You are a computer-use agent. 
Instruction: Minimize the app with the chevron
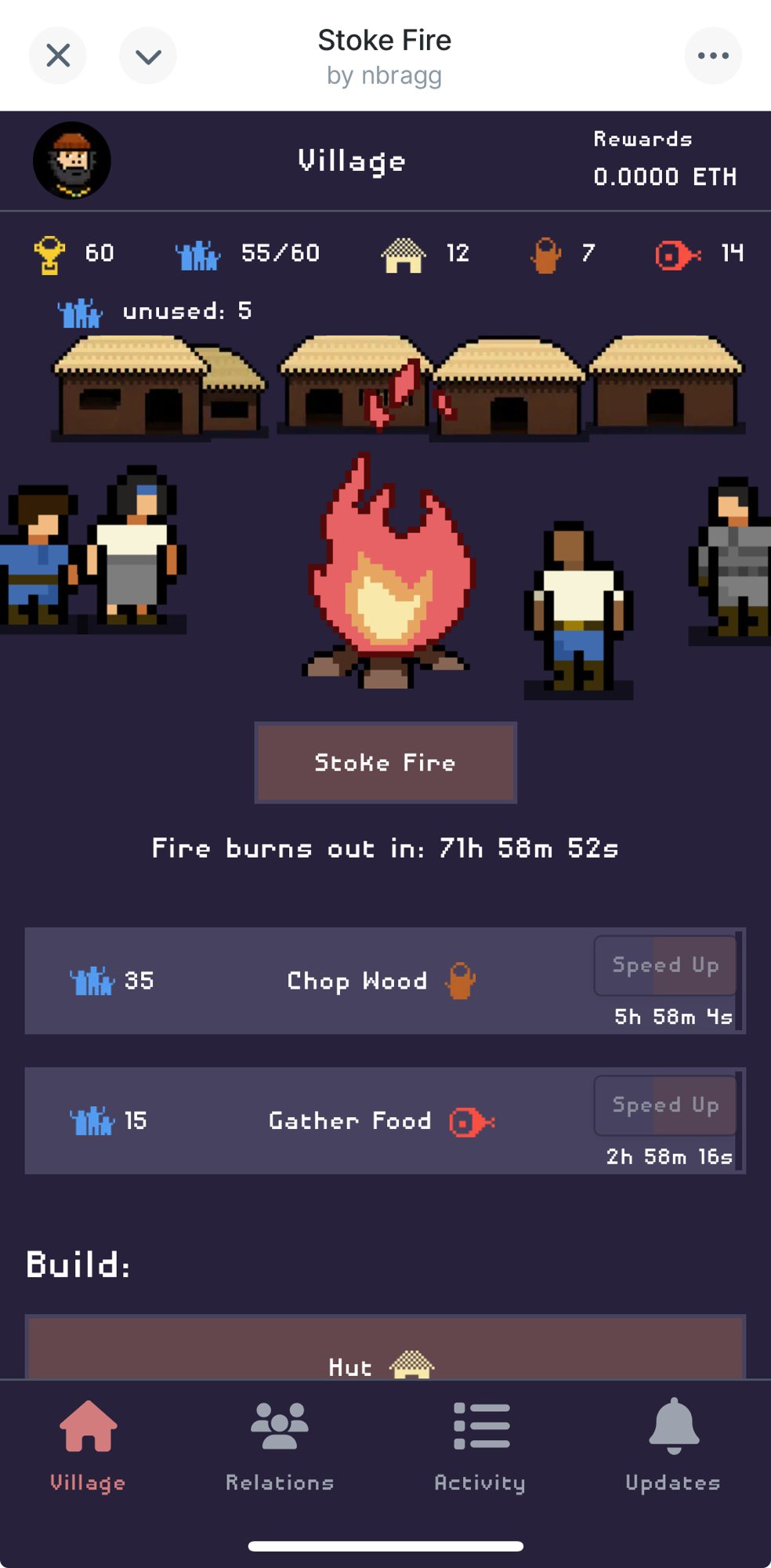pyautogui.click(x=148, y=56)
